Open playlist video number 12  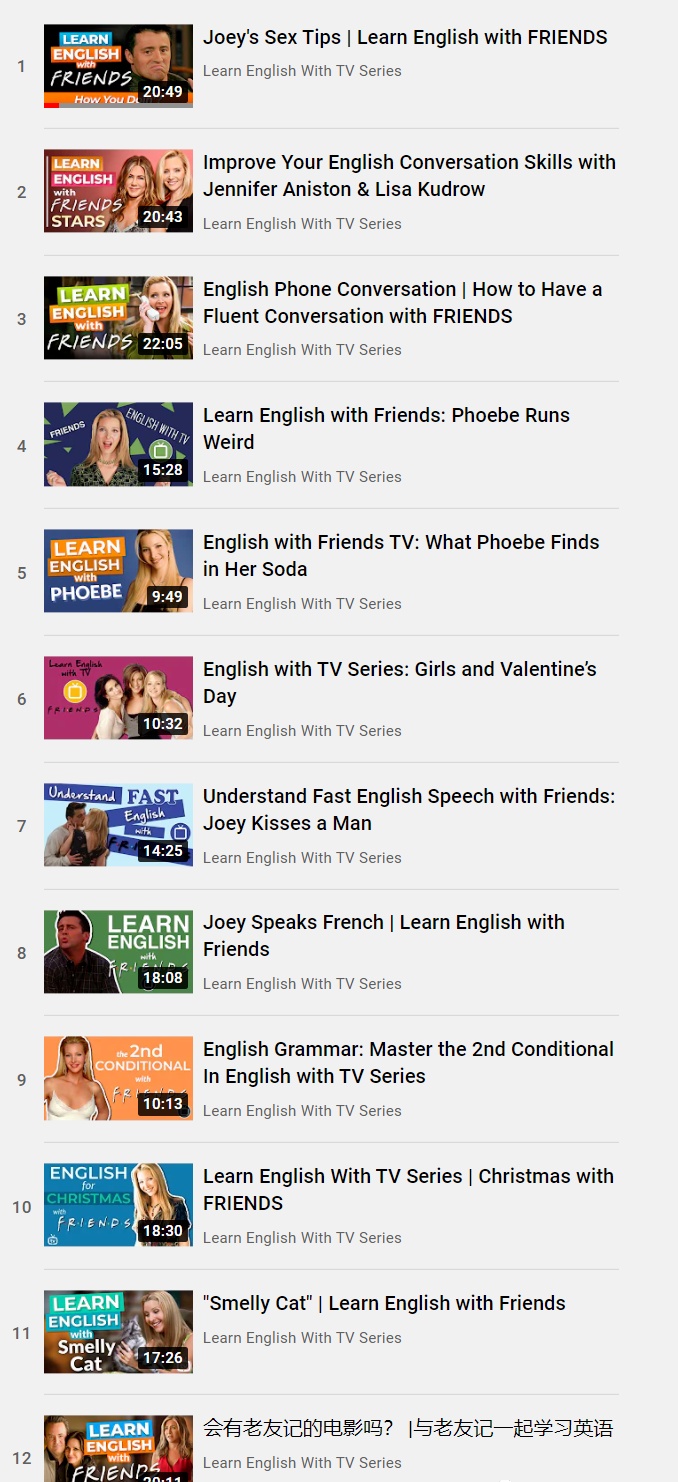pyautogui.click(x=407, y=1428)
